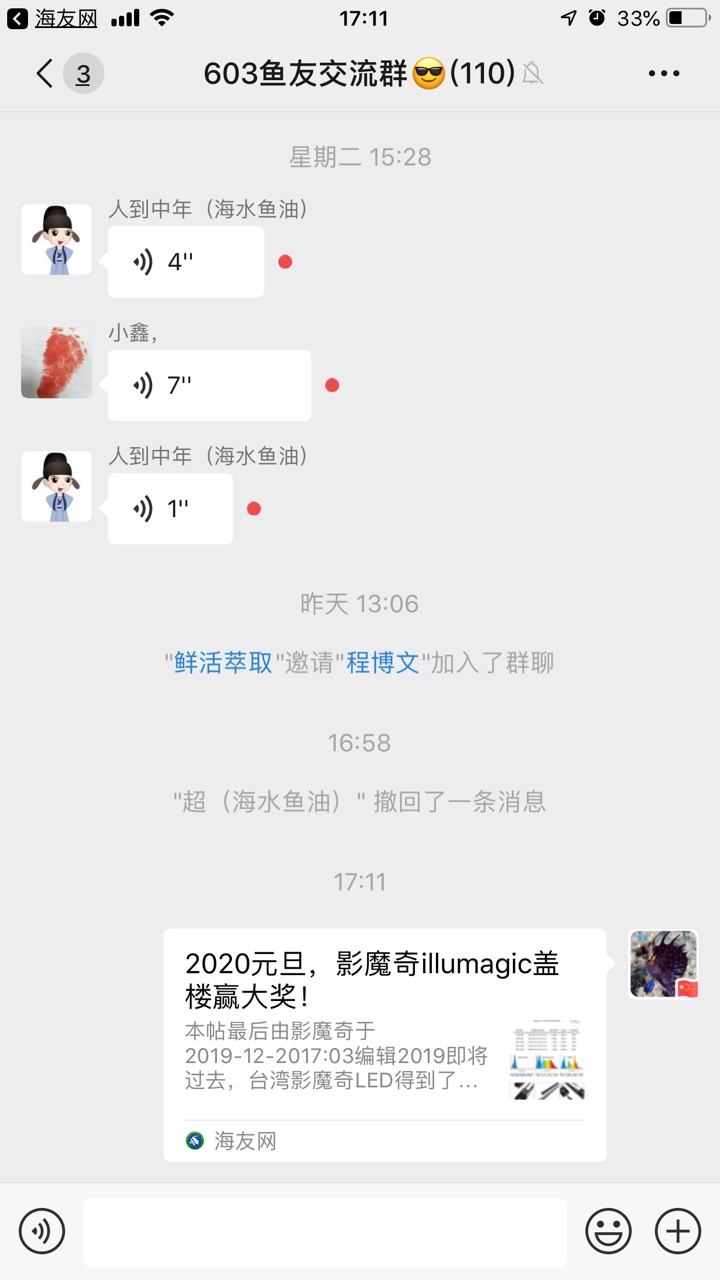
Task: Open 小鑫's profile avatar
Action: click(56, 362)
